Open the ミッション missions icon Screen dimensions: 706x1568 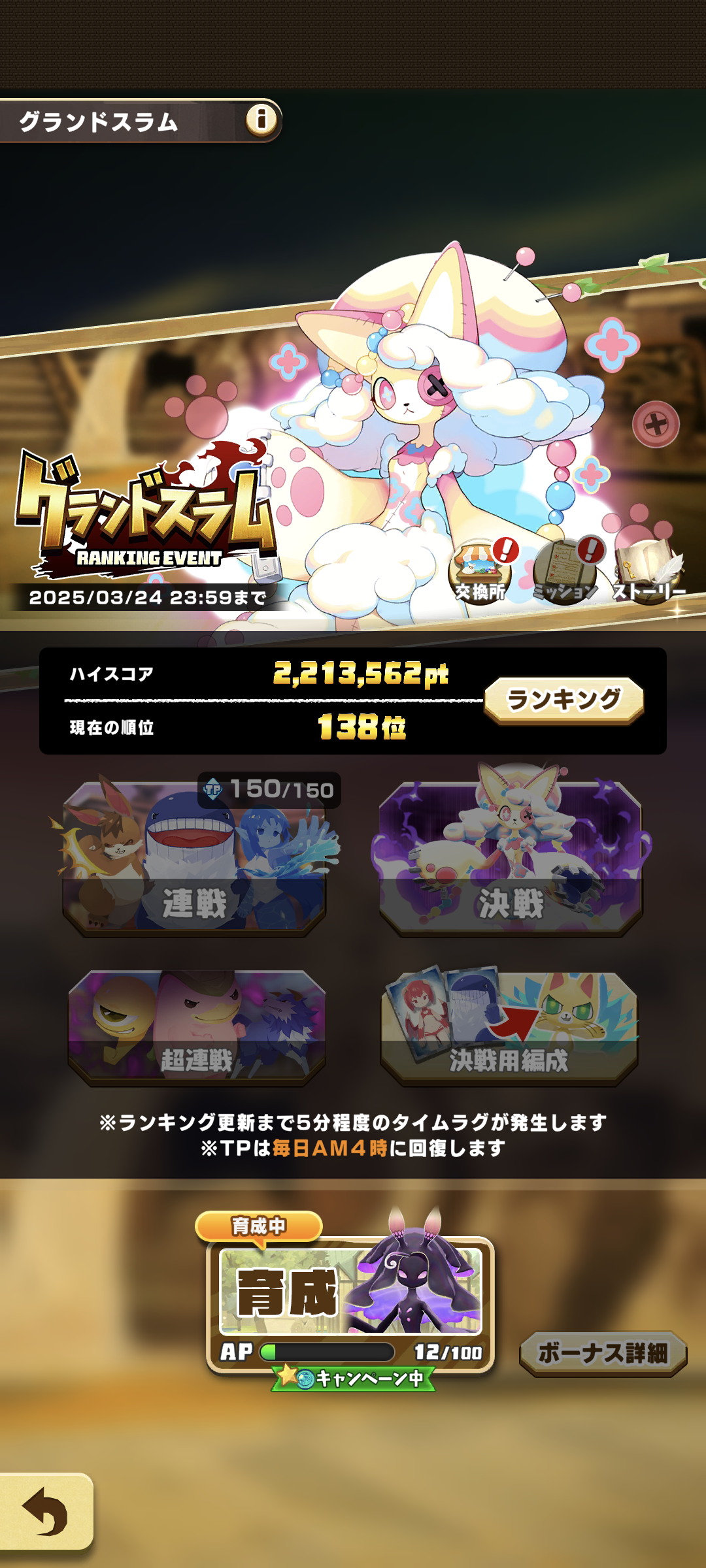pos(565,572)
